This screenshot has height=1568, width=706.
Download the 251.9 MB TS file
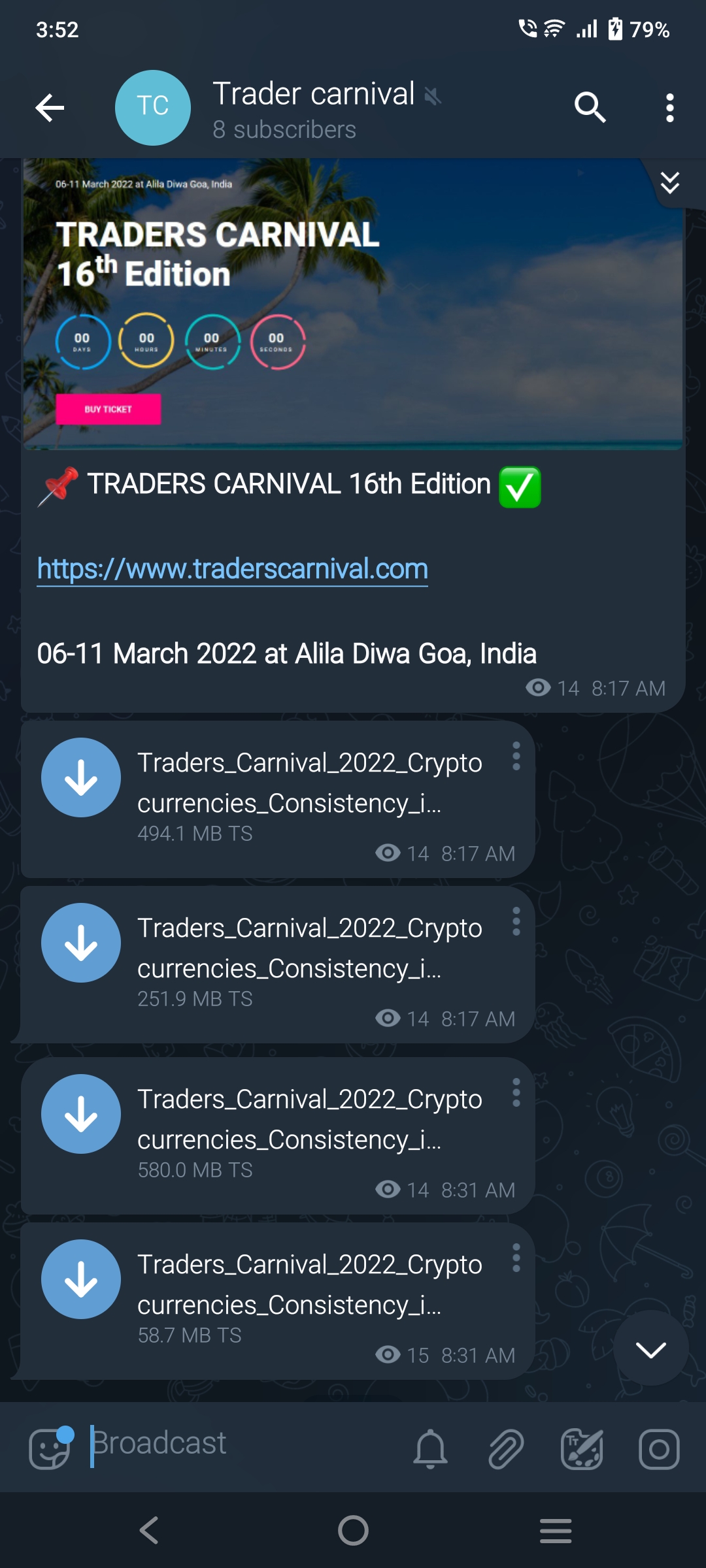(80, 944)
